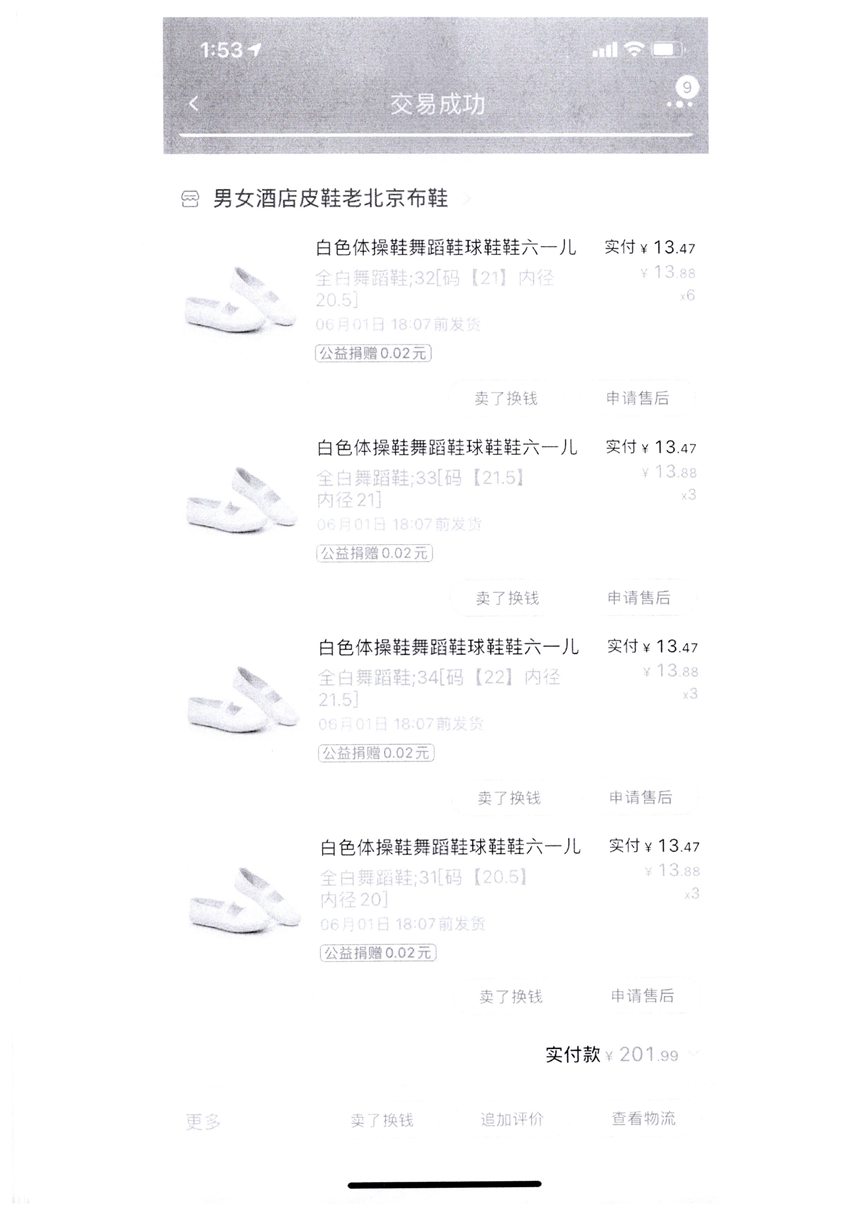
Task: Tap 卖了换钱 for the 31码 shoes
Action: [510, 996]
